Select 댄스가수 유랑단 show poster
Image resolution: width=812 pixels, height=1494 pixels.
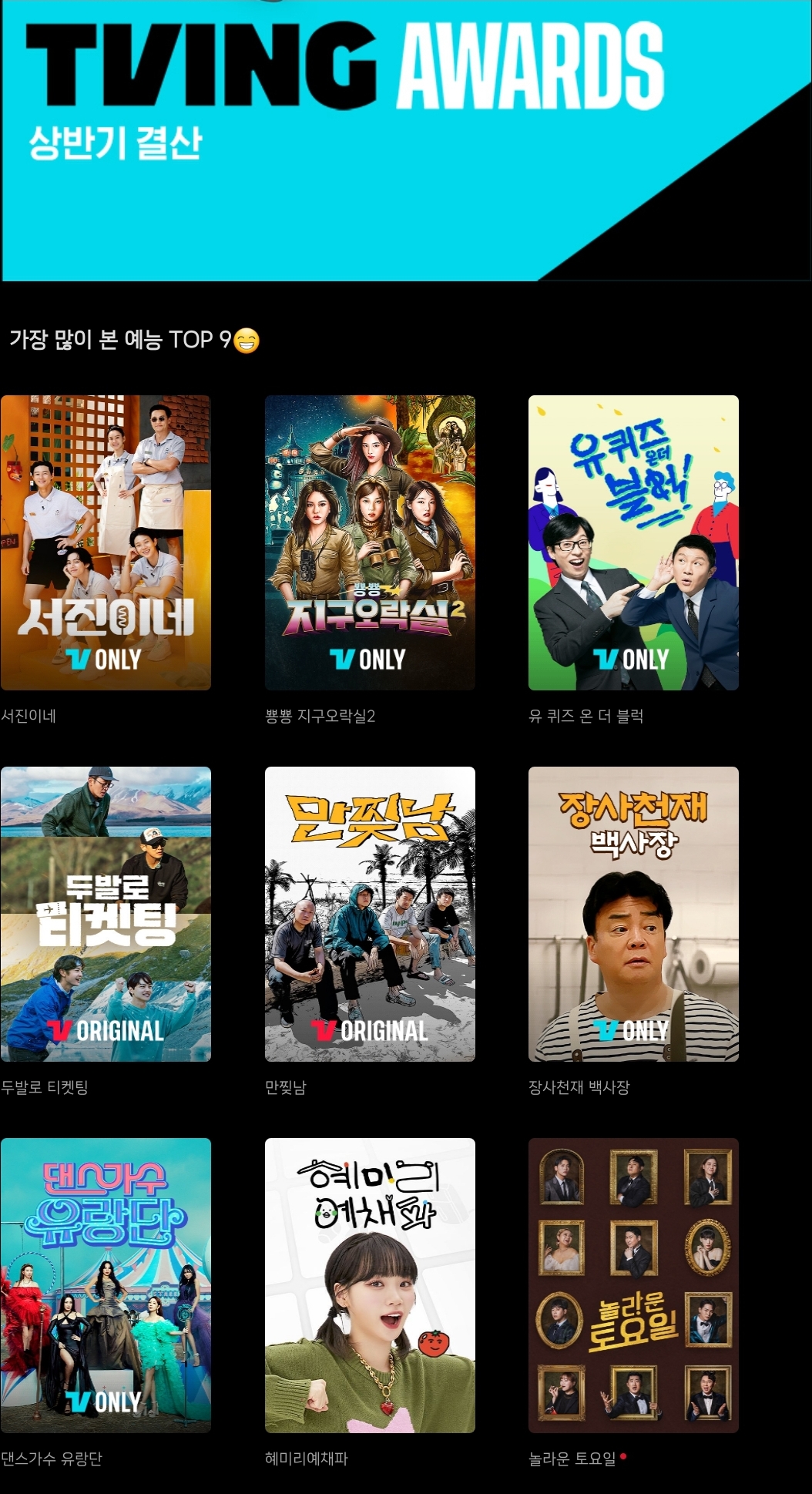[106, 1285]
